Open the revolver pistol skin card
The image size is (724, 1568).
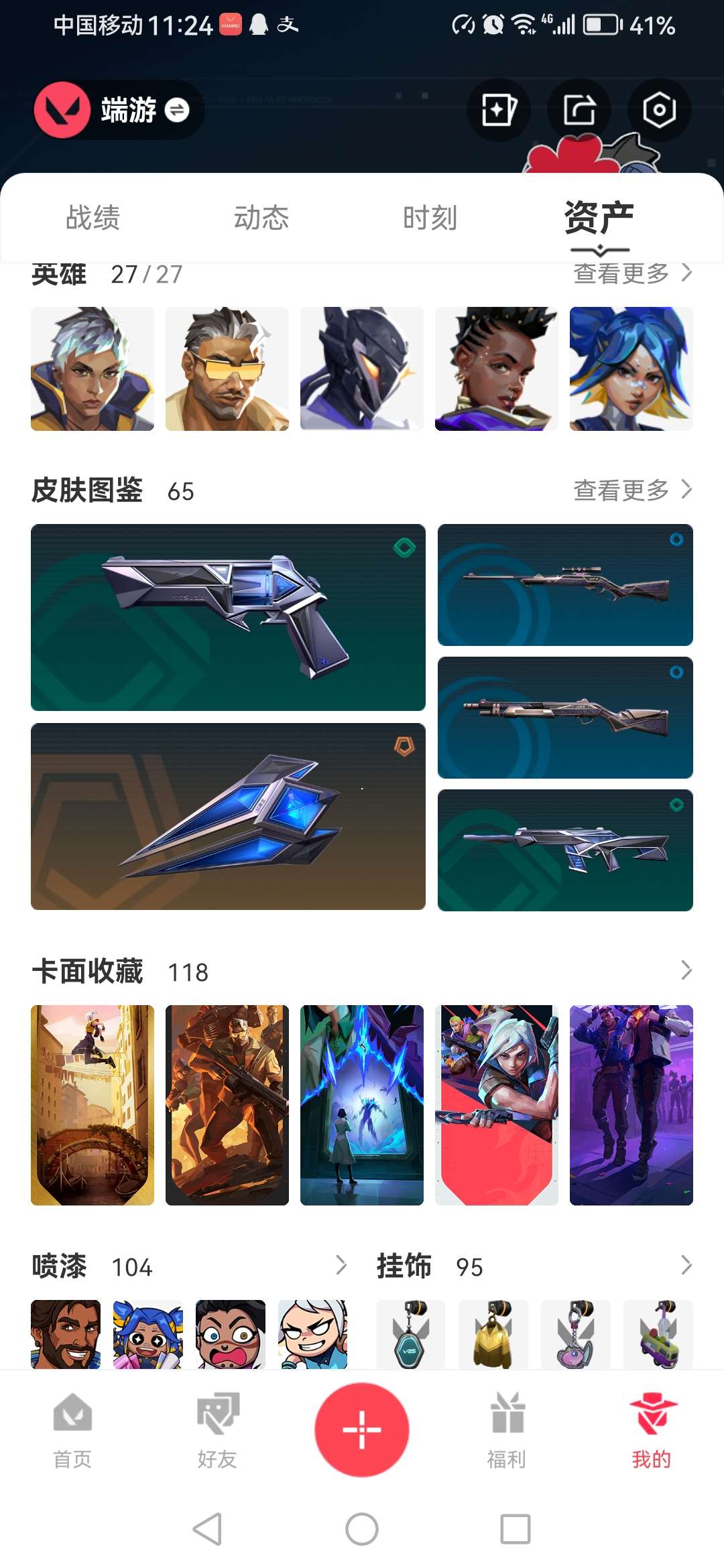point(228,617)
